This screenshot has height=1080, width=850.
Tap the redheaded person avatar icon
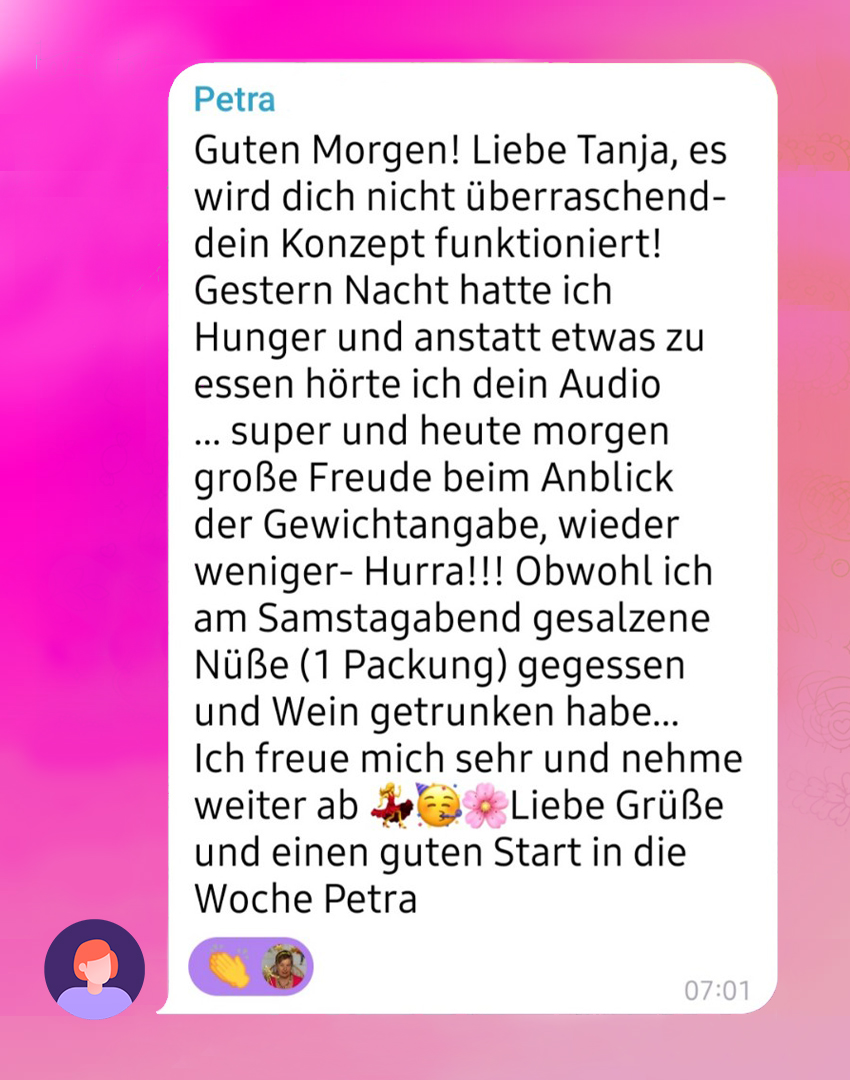pyautogui.click(x=94, y=968)
